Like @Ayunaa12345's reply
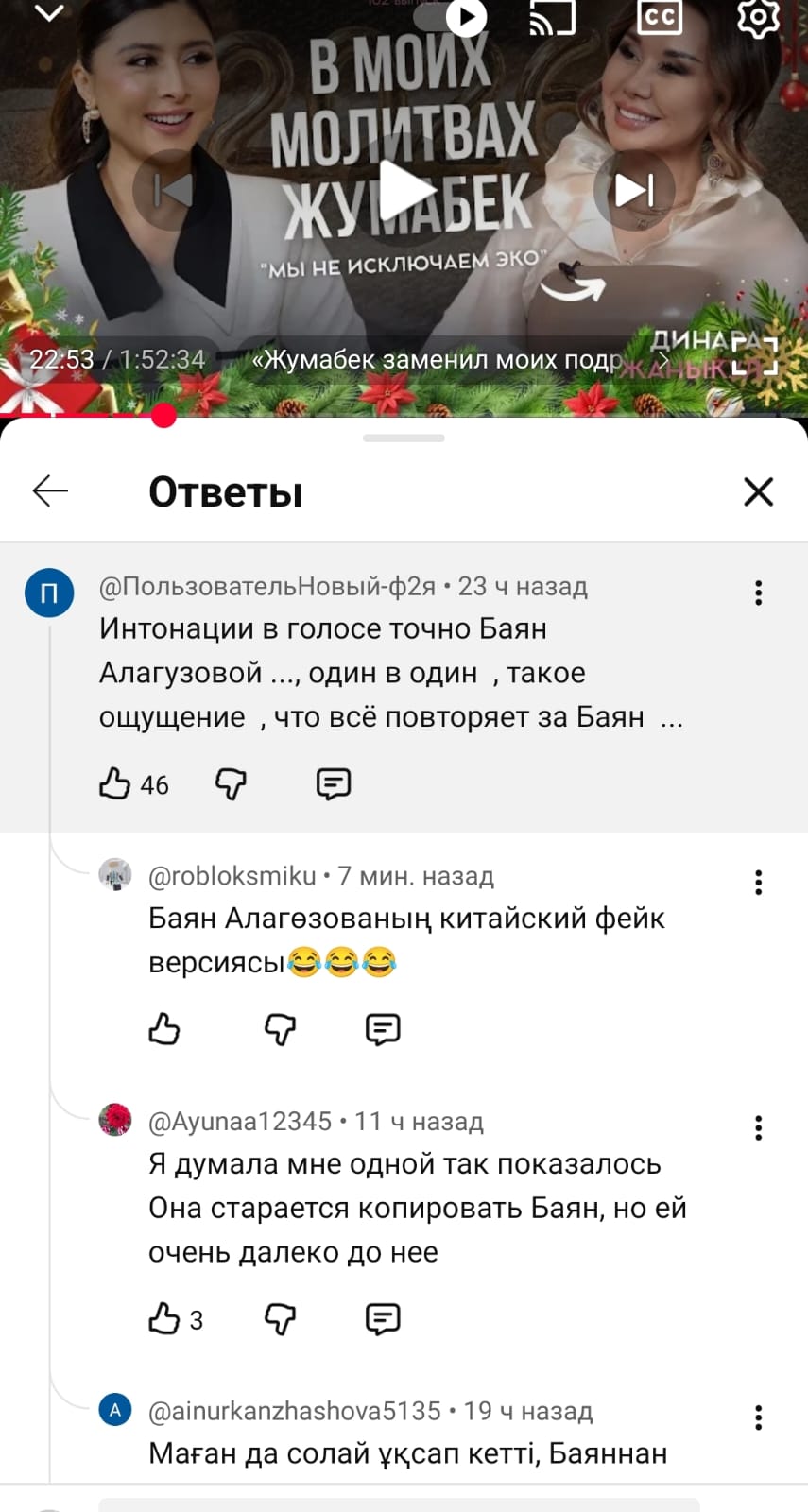The image size is (808, 1512). [x=164, y=1318]
